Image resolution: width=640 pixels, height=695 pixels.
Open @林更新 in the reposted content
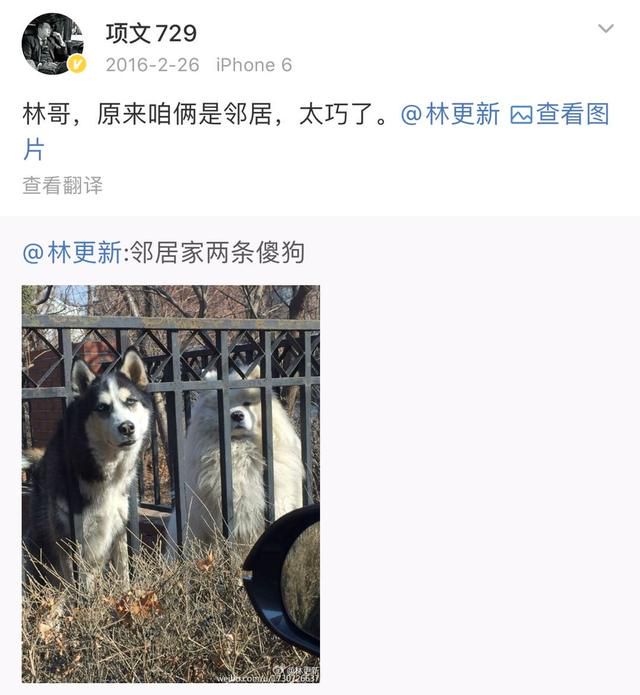point(71,253)
